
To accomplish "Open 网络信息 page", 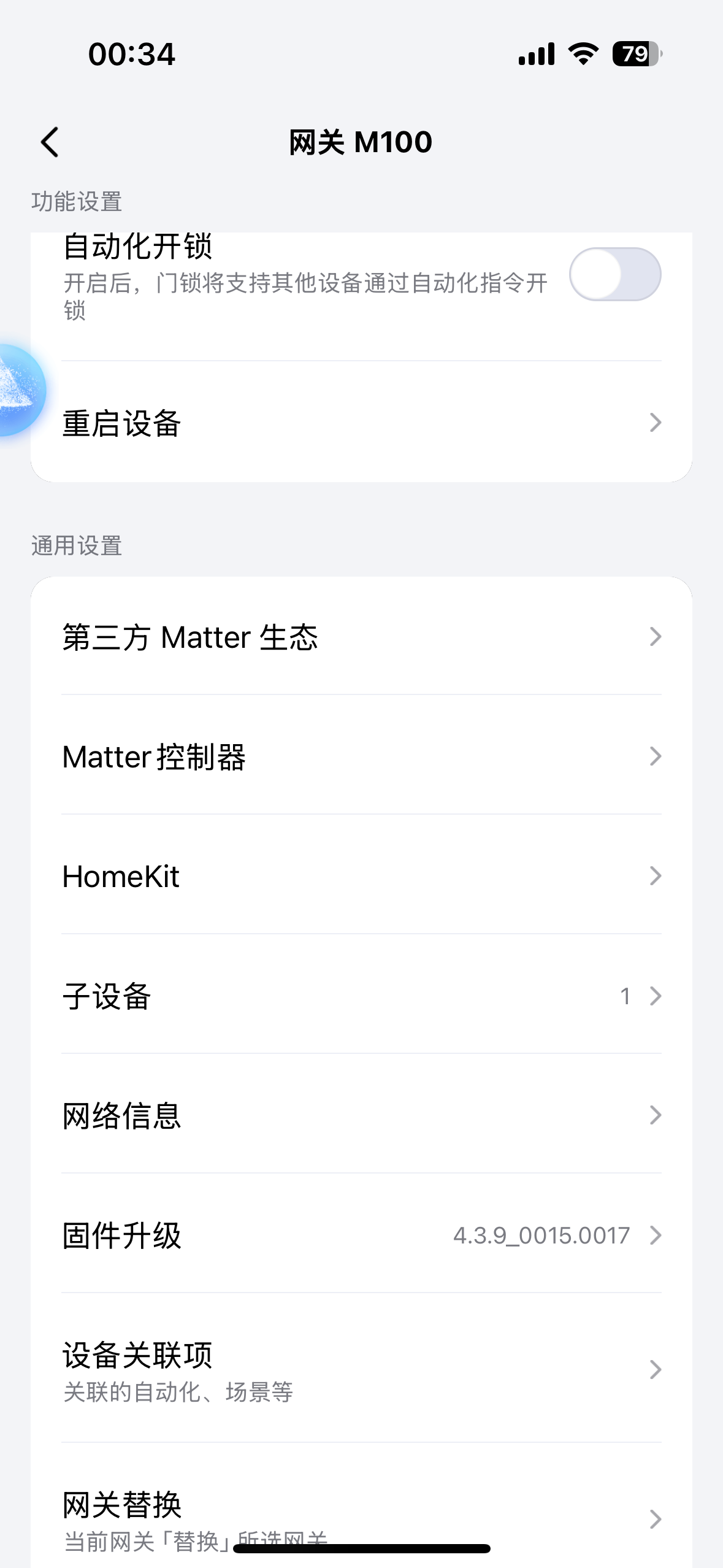I will coord(361,1115).
